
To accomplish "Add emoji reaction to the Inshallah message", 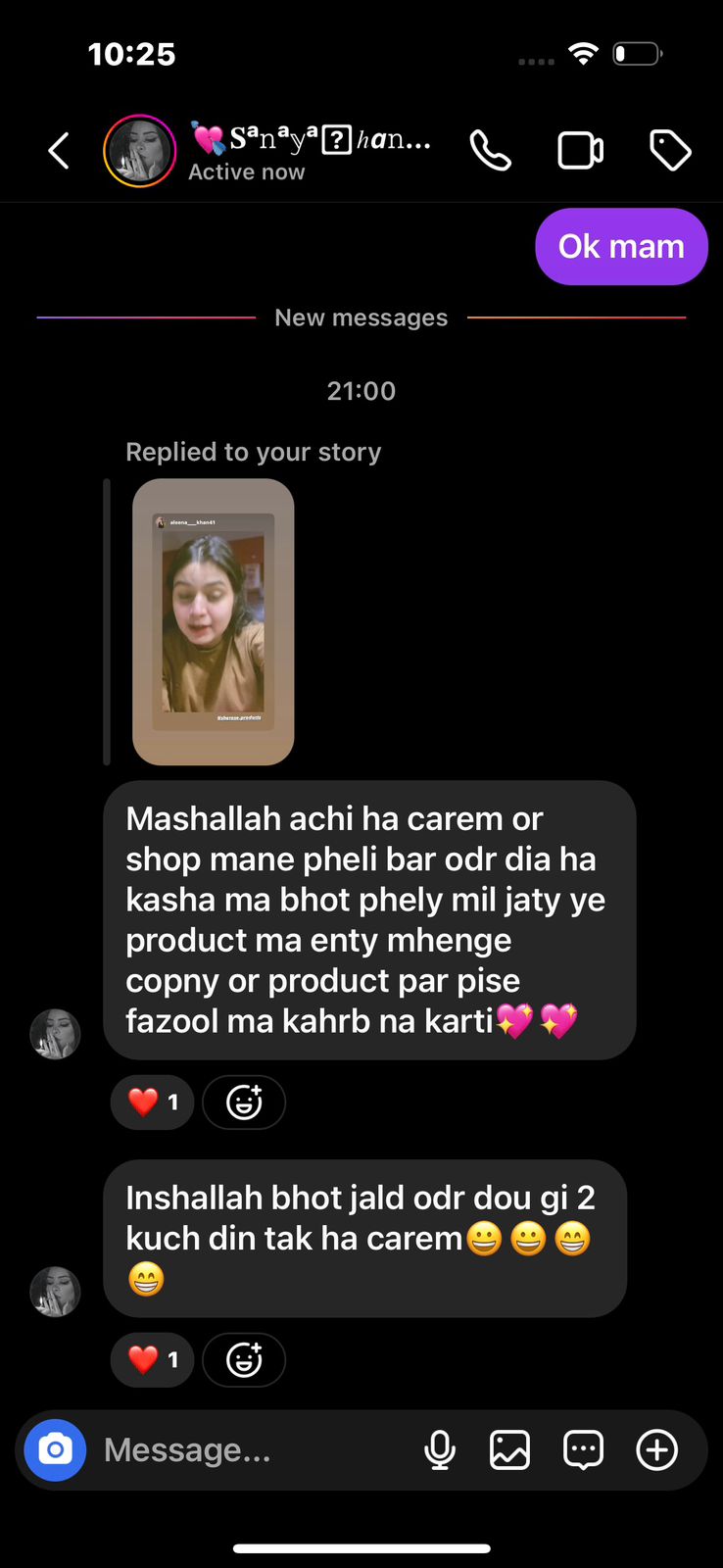I will (244, 1360).
